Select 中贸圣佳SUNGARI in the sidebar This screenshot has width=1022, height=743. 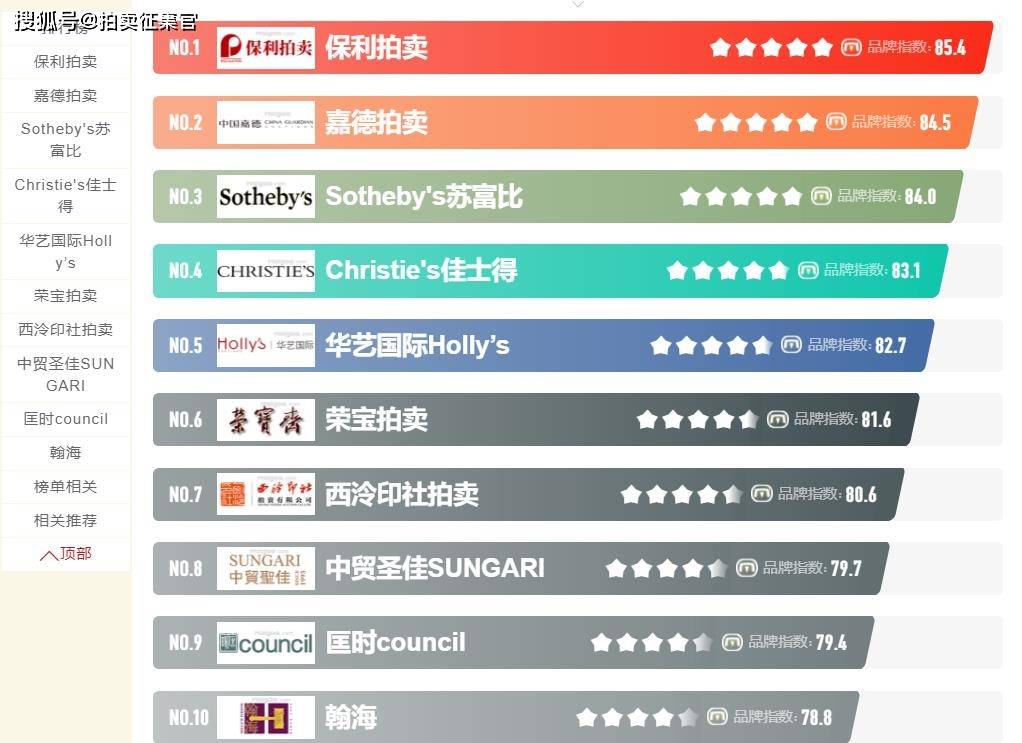[x=65, y=375]
